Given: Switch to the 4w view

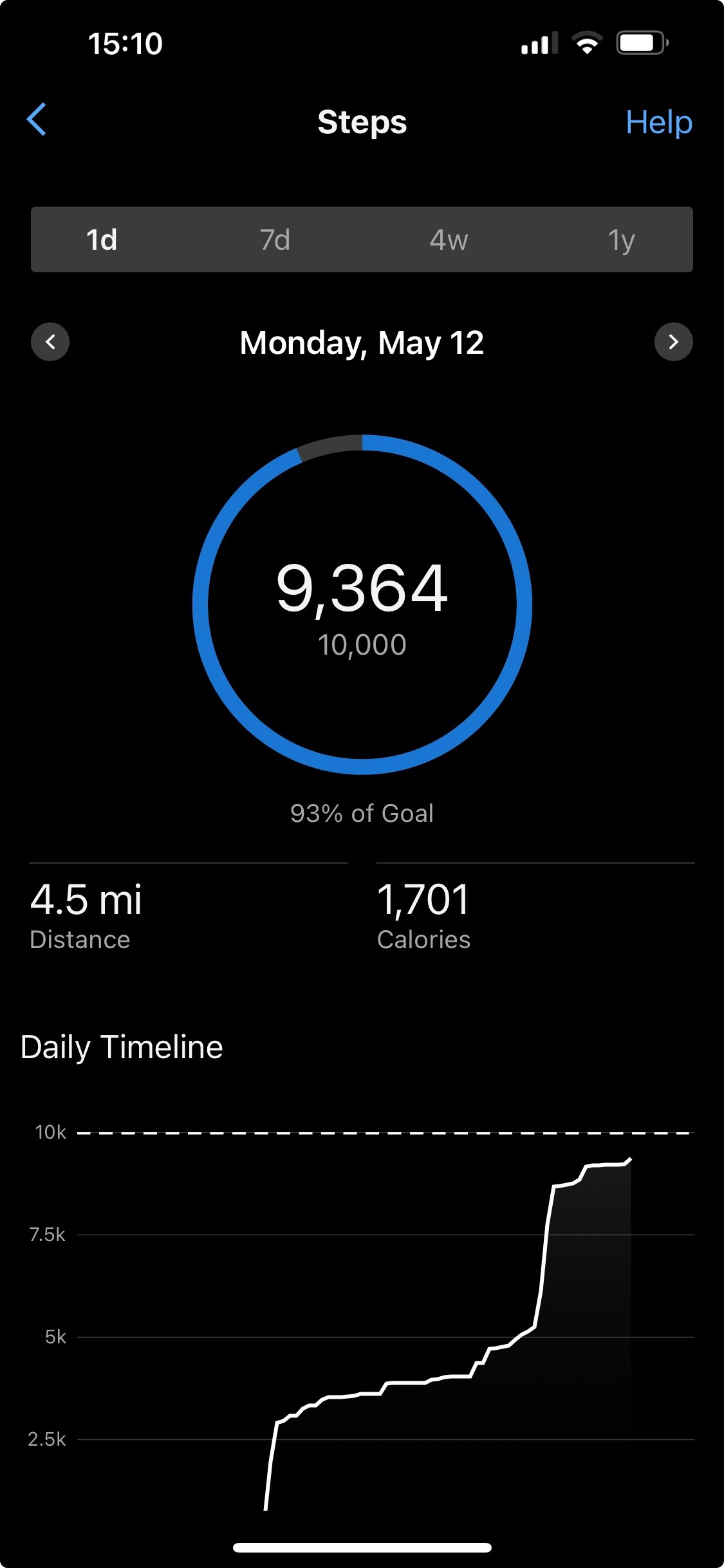Looking at the screenshot, I should pos(449,239).
